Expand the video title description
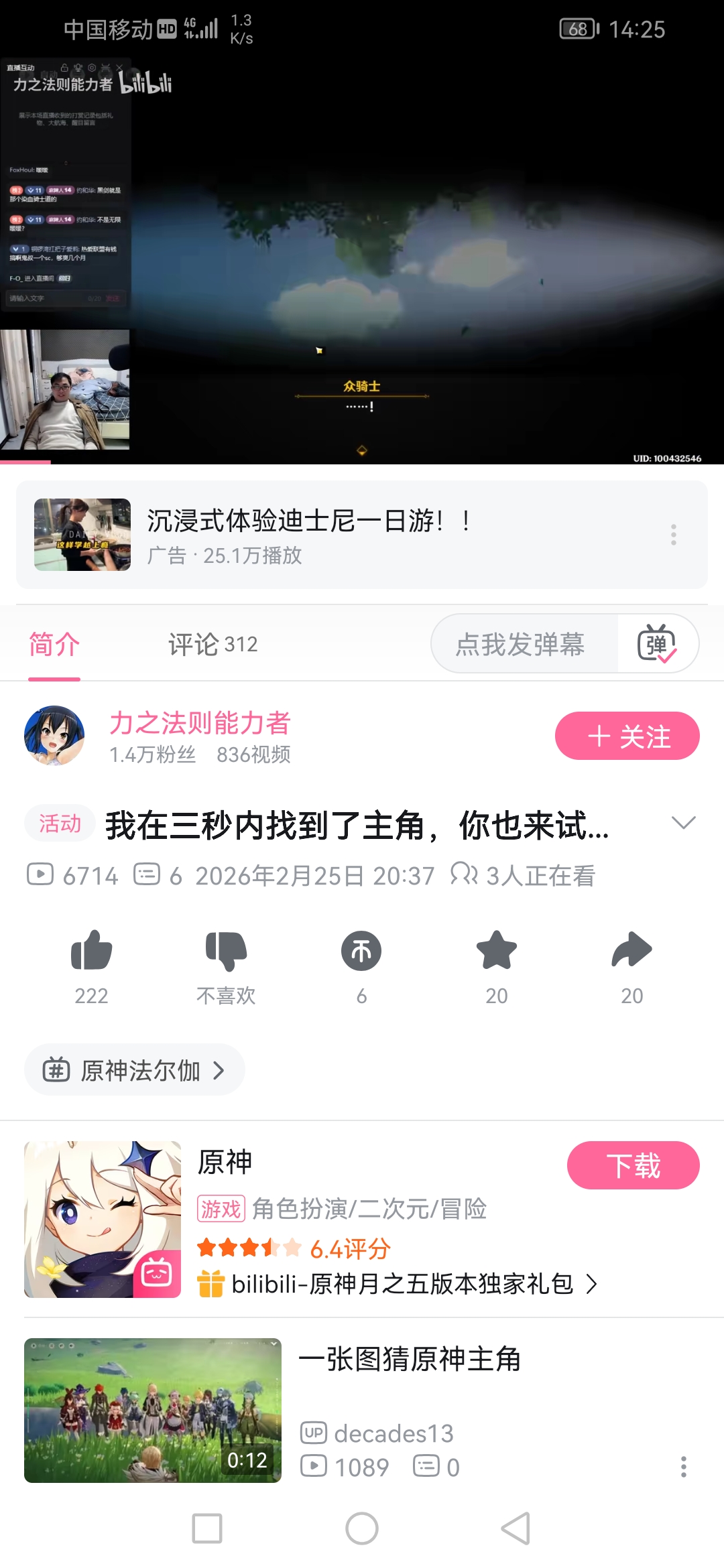Image resolution: width=724 pixels, height=1568 pixels. 683,823
